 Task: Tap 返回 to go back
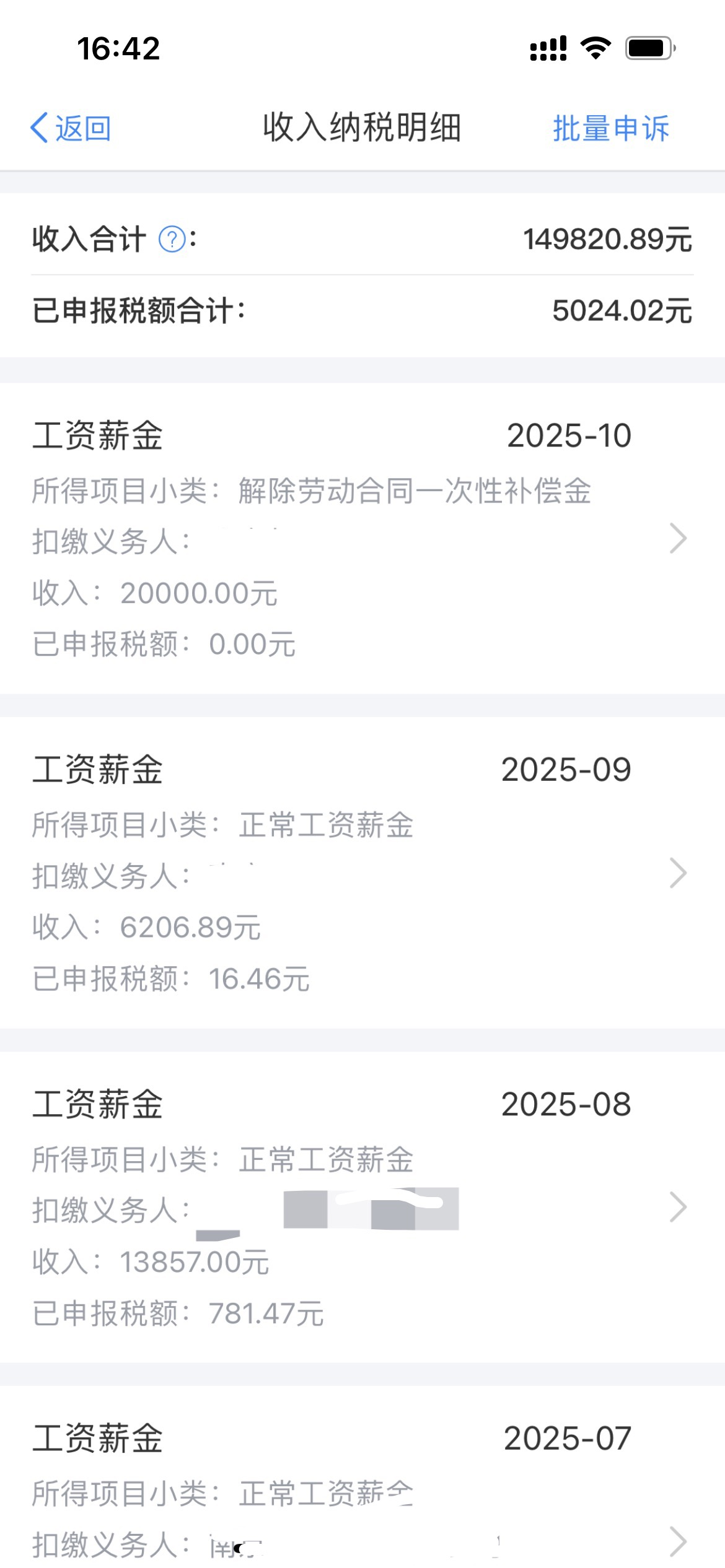[x=71, y=128]
